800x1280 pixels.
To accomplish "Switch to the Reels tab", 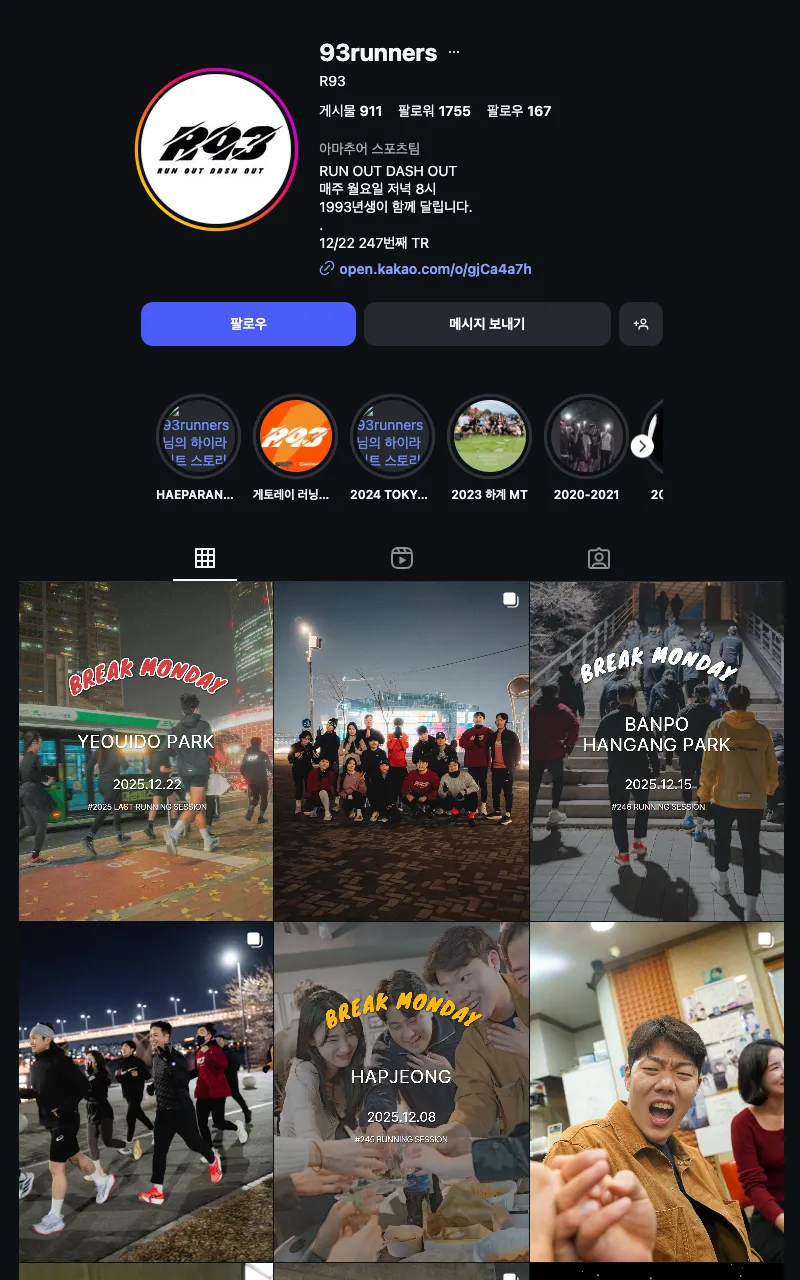I will [402, 558].
